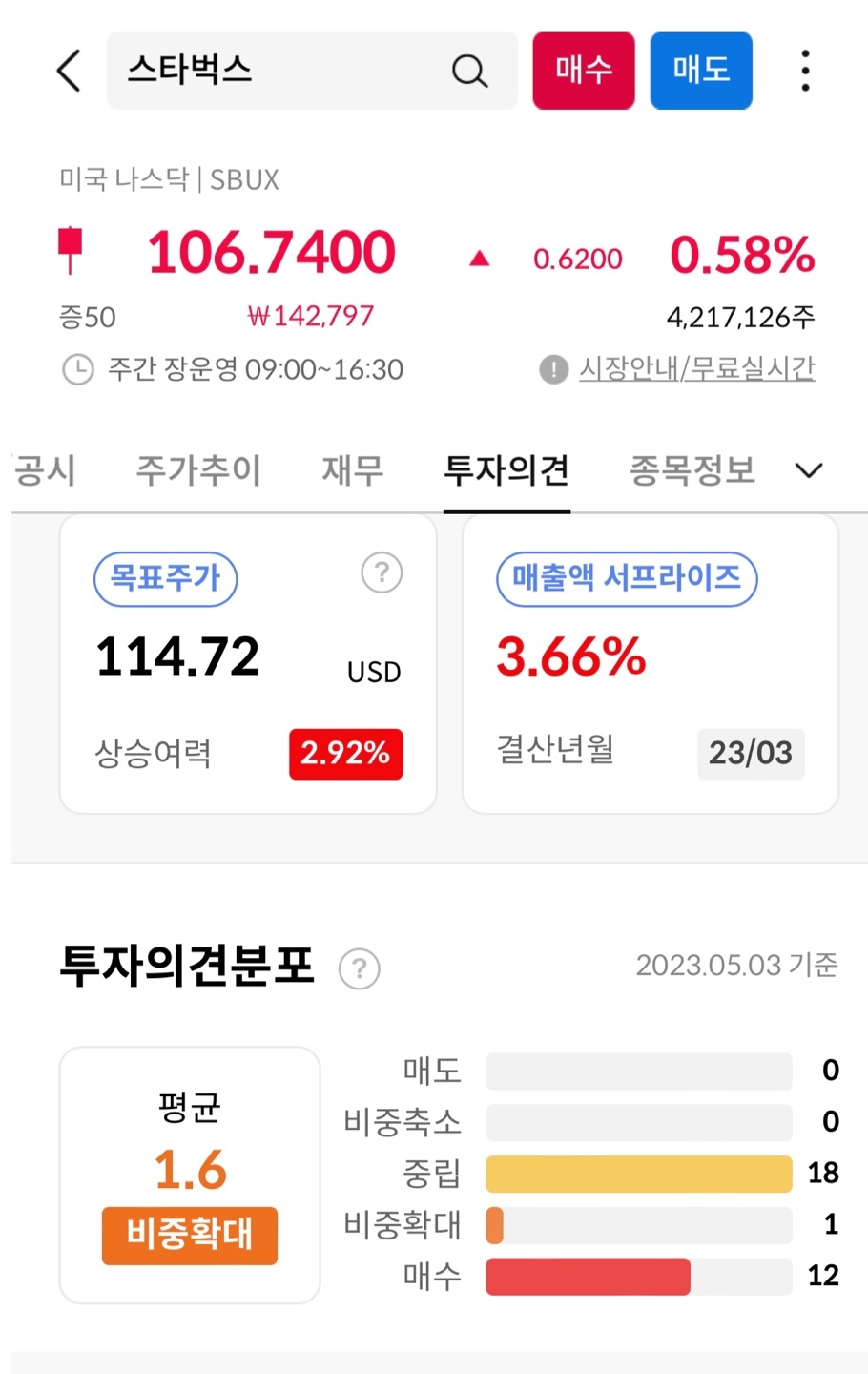The image size is (868, 1374).
Task: Open the 투자의견분포 help question mark
Action: click(358, 968)
